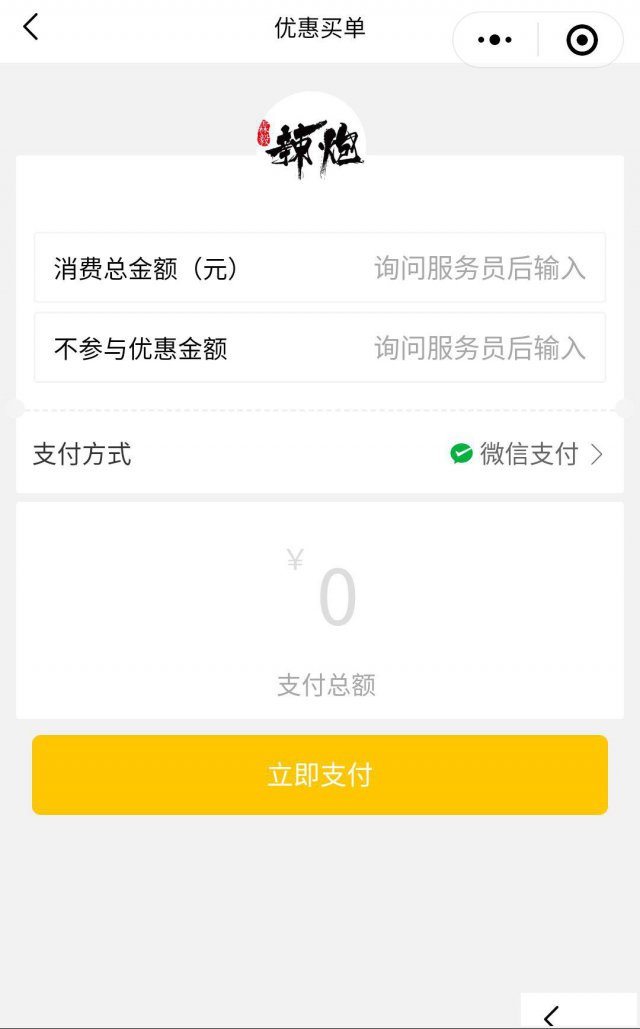Open the mini program more options menu
The height and width of the screenshot is (1029, 640).
(495, 40)
